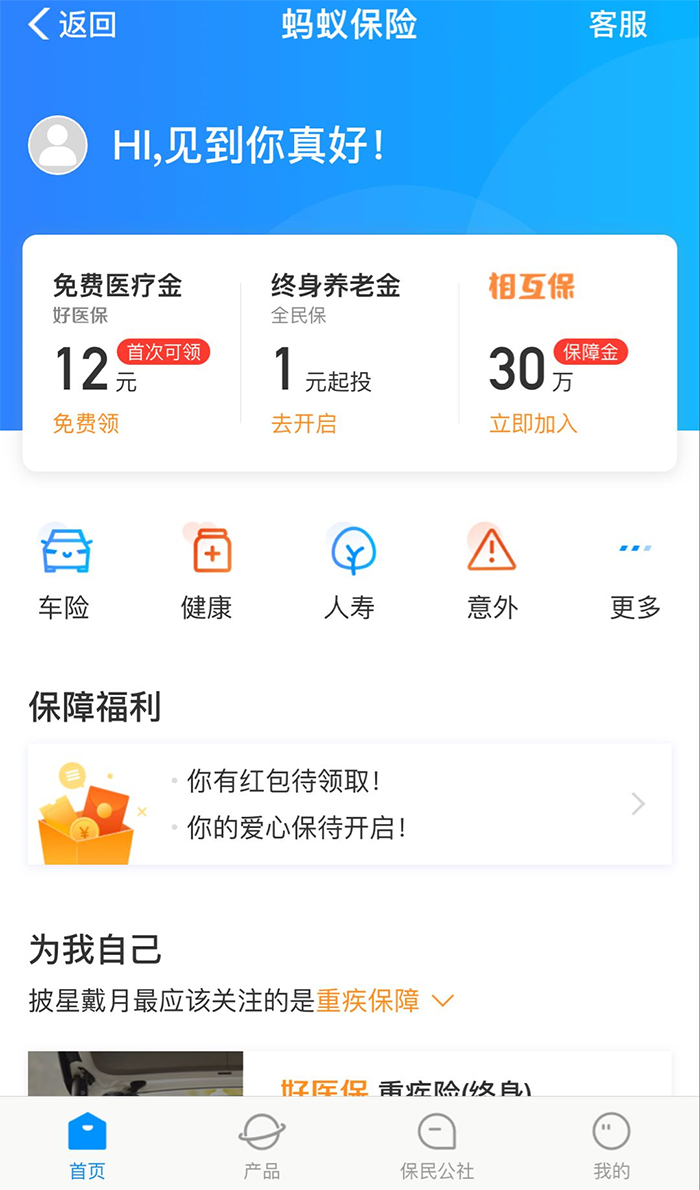Switch to the 我的 tab
The width and height of the screenshot is (700, 1190).
pyautogui.click(x=611, y=1147)
